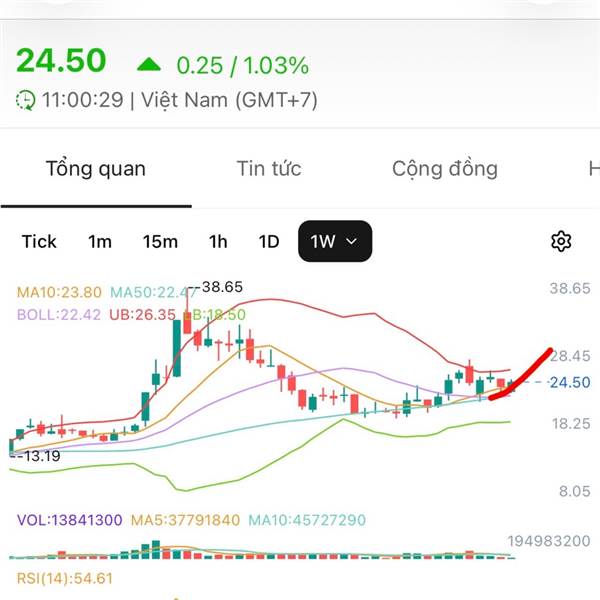Open the Tin tức tab

pos(269,168)
